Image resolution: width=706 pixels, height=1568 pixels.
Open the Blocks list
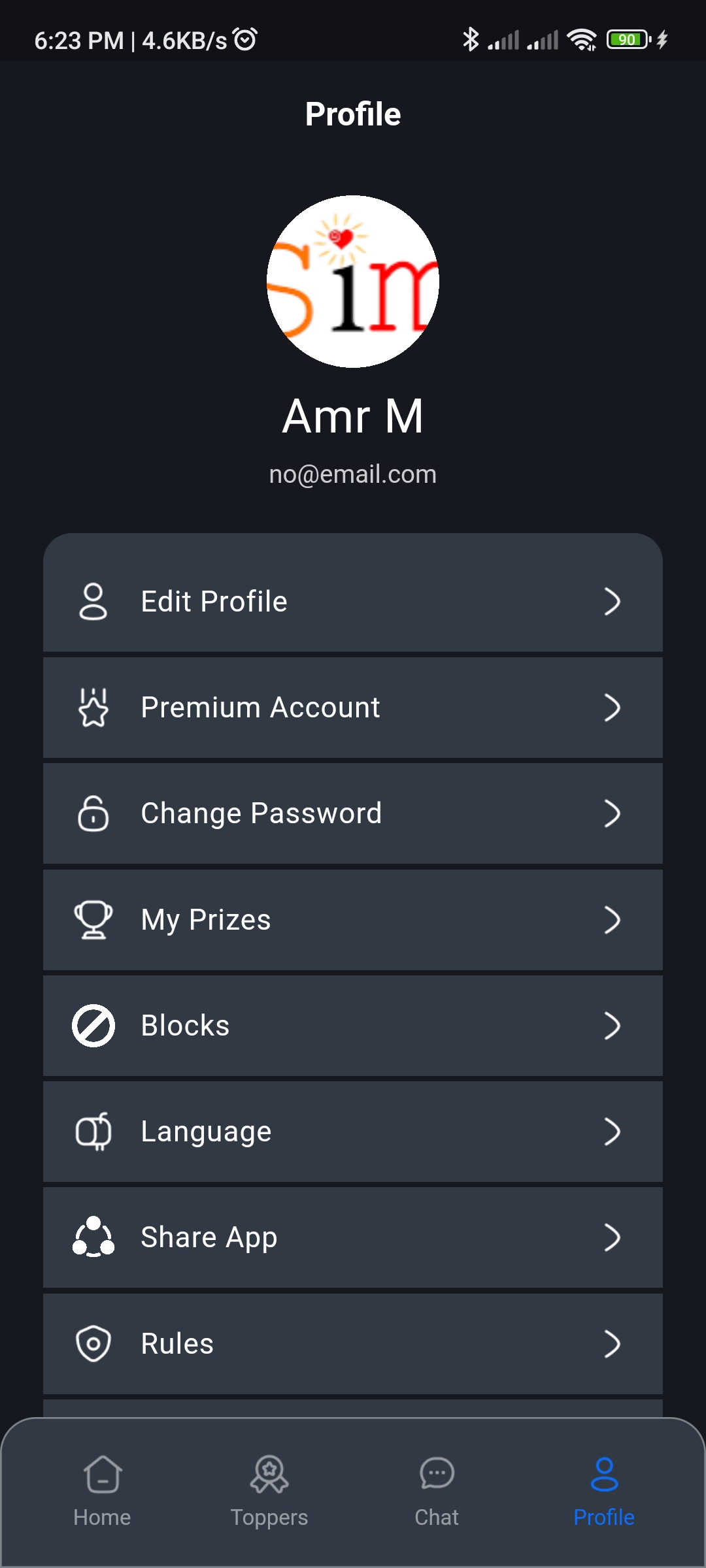coord(353,1026)
